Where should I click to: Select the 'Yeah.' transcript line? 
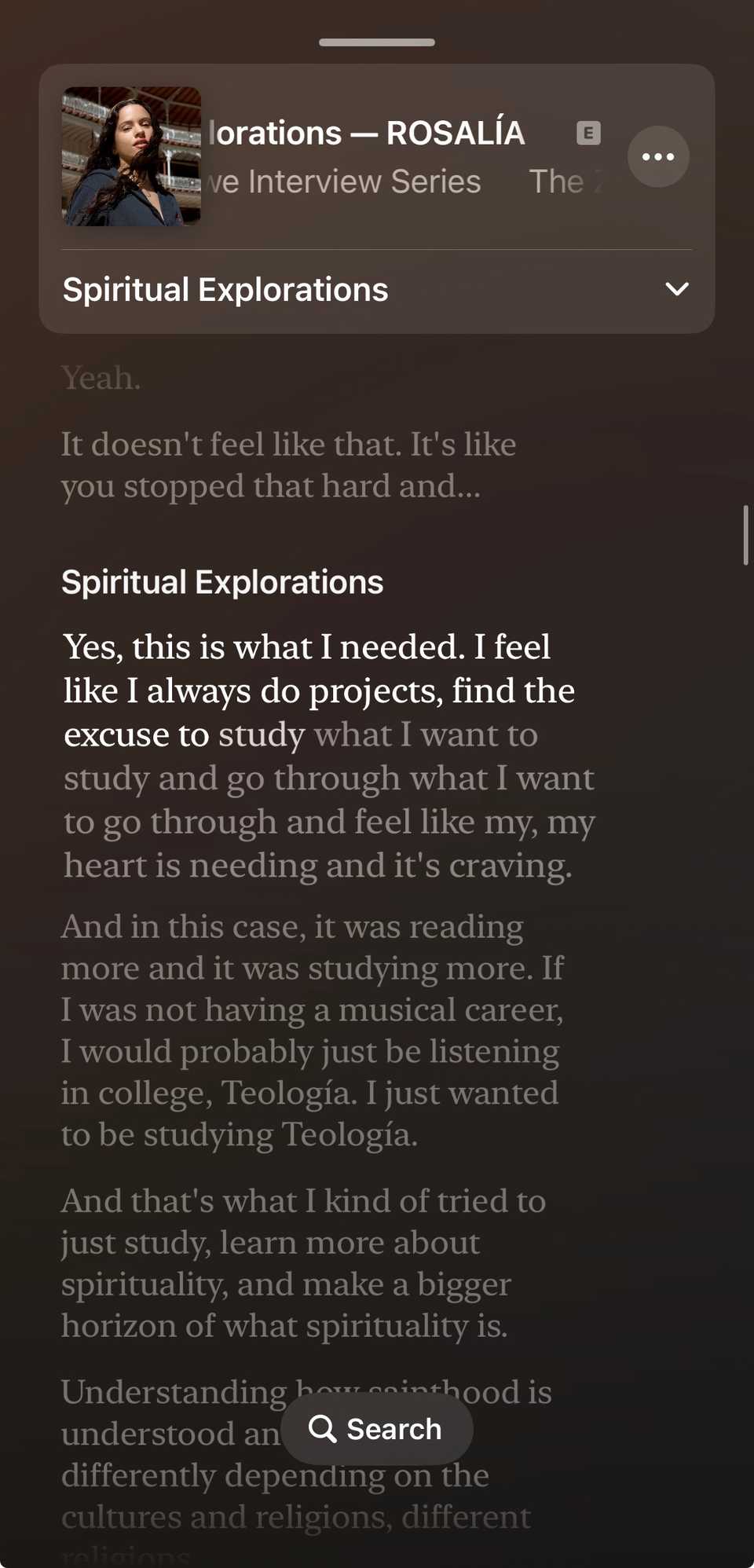(x=101, y=378)
